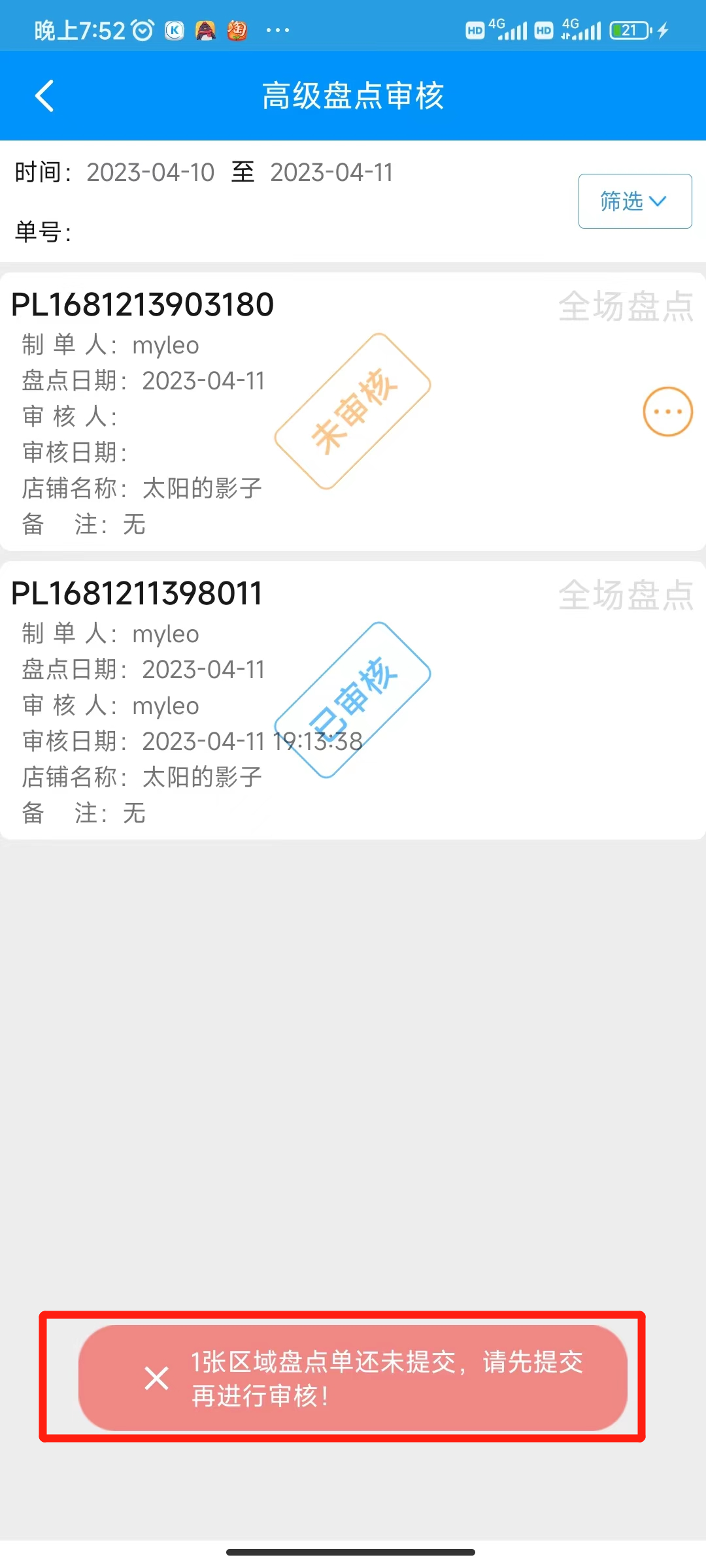706x1568 pixels.
Task: Open more options for order PL1681213903180
Action: coord(667,412)
